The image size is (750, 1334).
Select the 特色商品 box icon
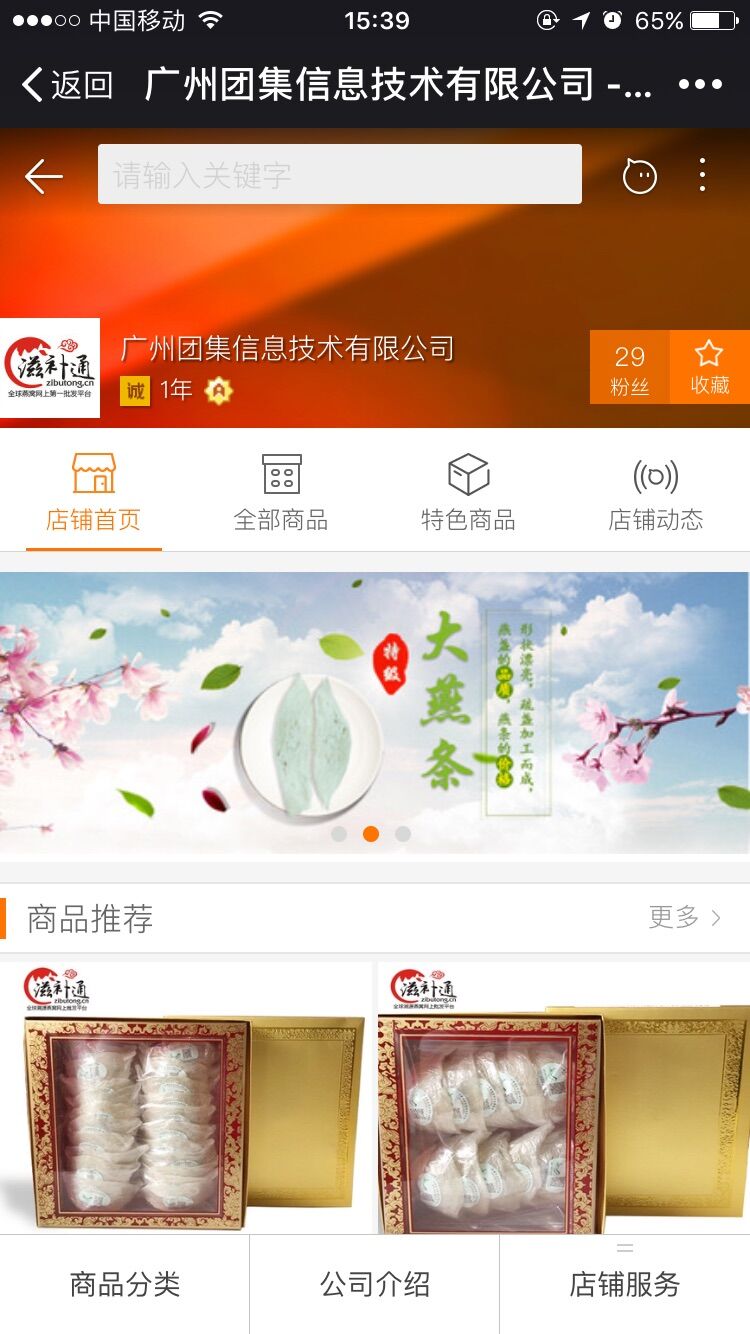(x=468, y=476)
